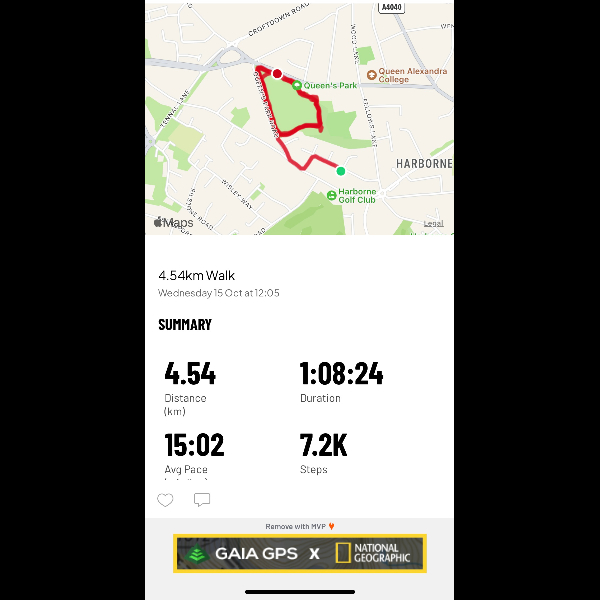Like this walk with the heart icon
The height and width of the screenshot is (600, 600).
[165, 500]
